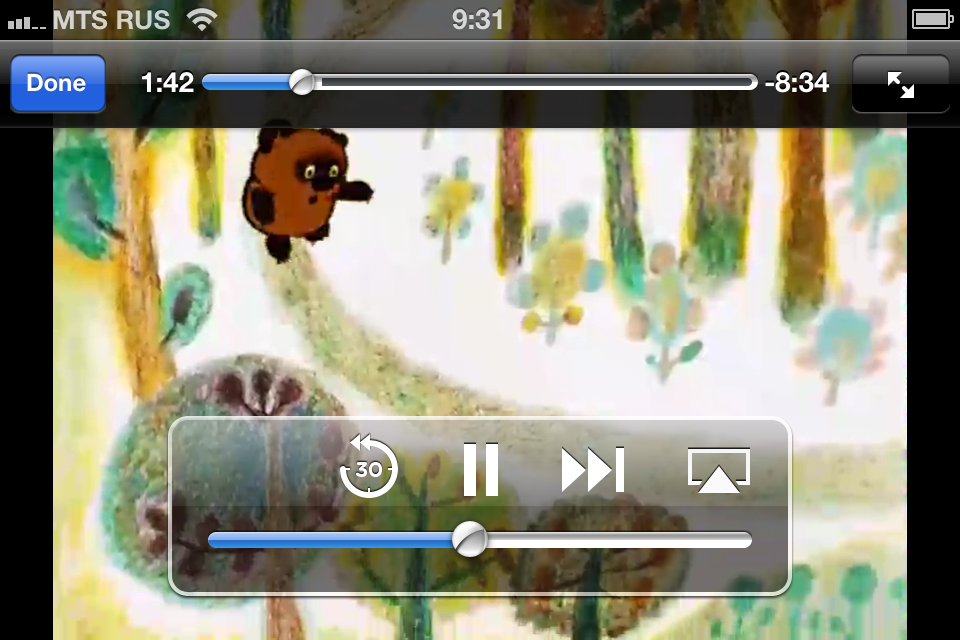Tap Done to exit the video
Screen dimensions: 960x640
(57, 83)
